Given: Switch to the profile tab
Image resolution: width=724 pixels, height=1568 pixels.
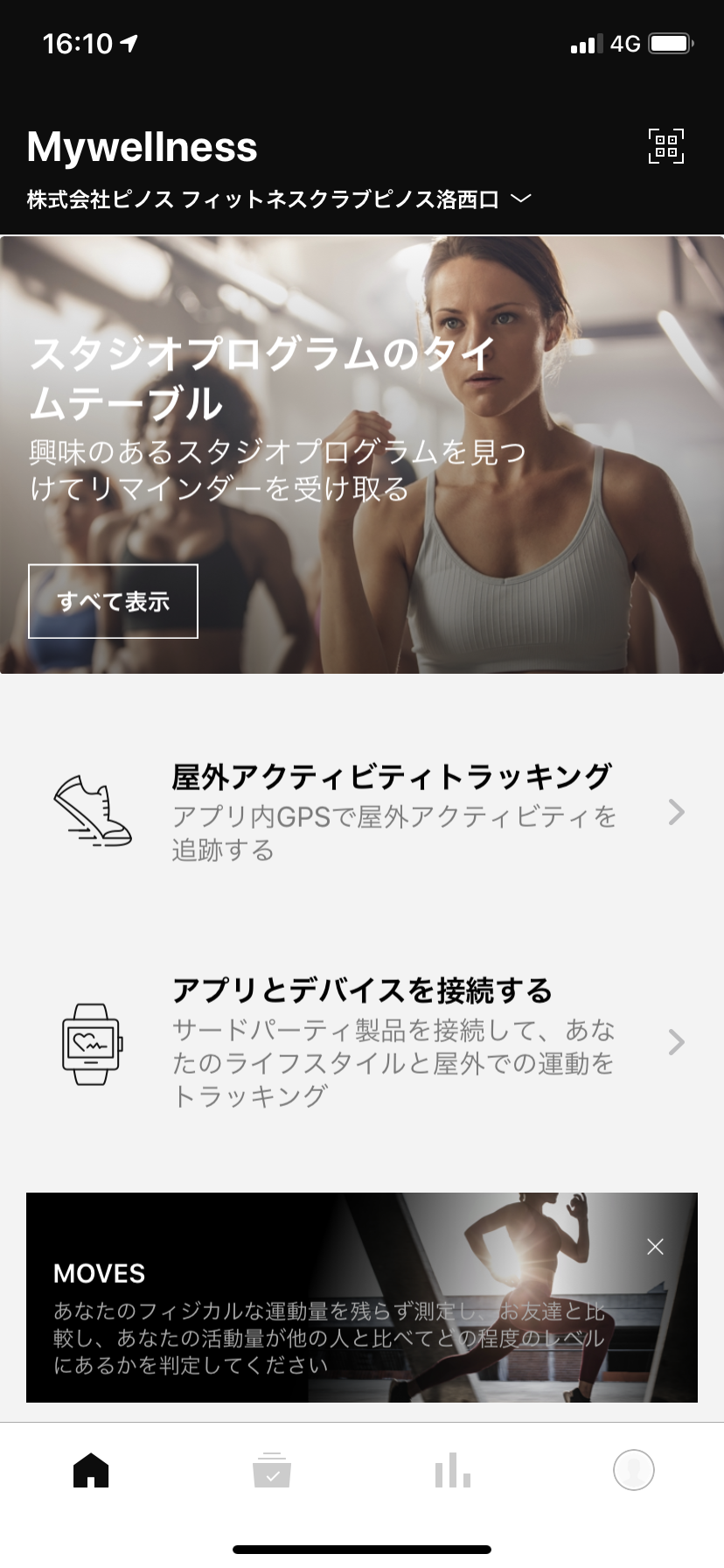Looking at the screenshot, I should pos(634,1470).
